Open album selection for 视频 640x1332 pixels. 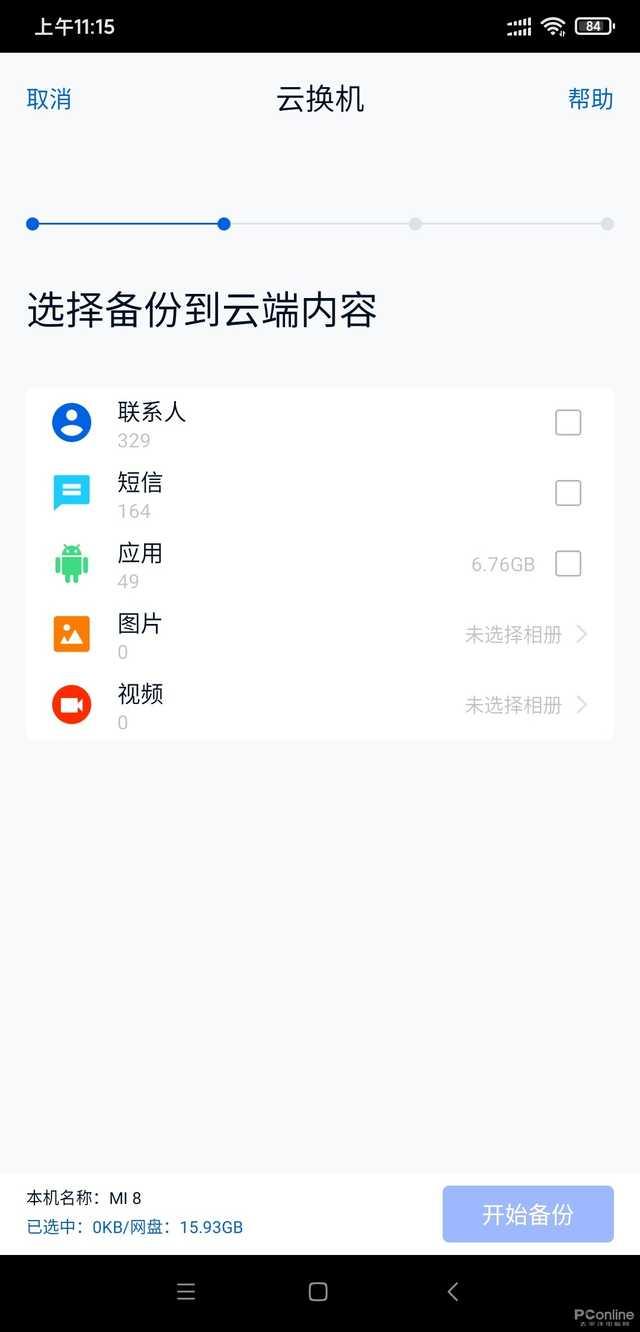[525, 705]
